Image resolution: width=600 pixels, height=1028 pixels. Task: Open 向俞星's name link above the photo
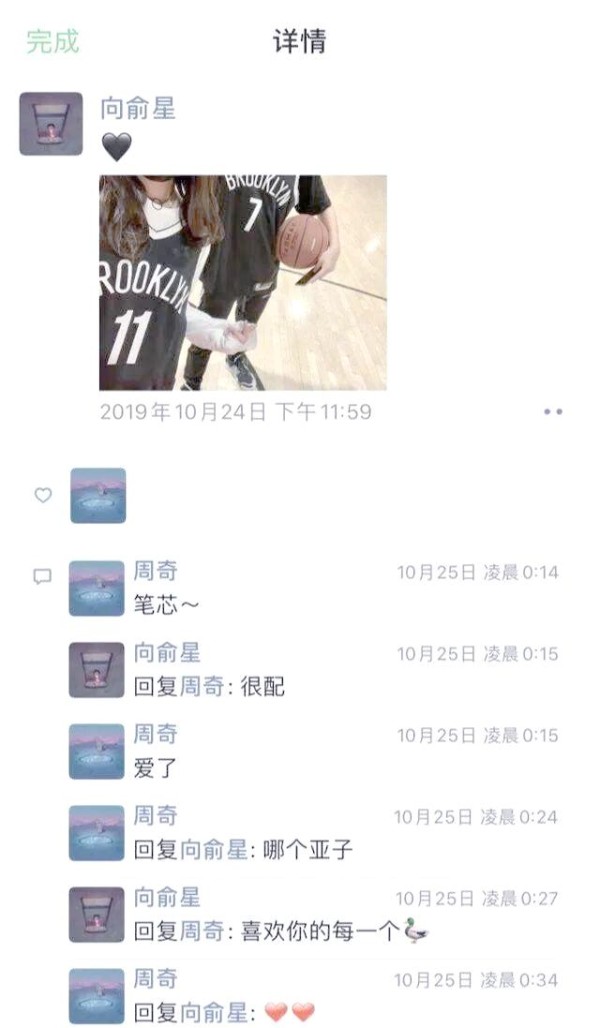[138, 109]
